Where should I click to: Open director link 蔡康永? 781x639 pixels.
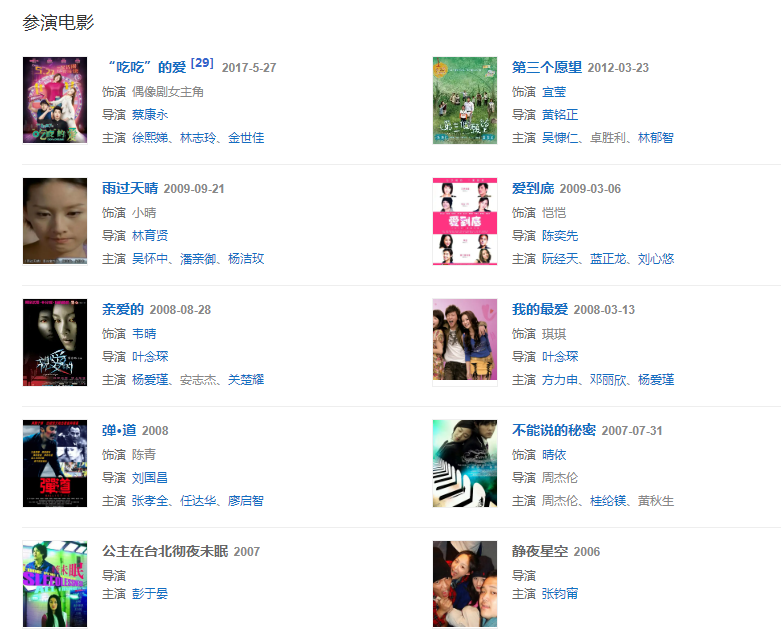pos(150,114)
